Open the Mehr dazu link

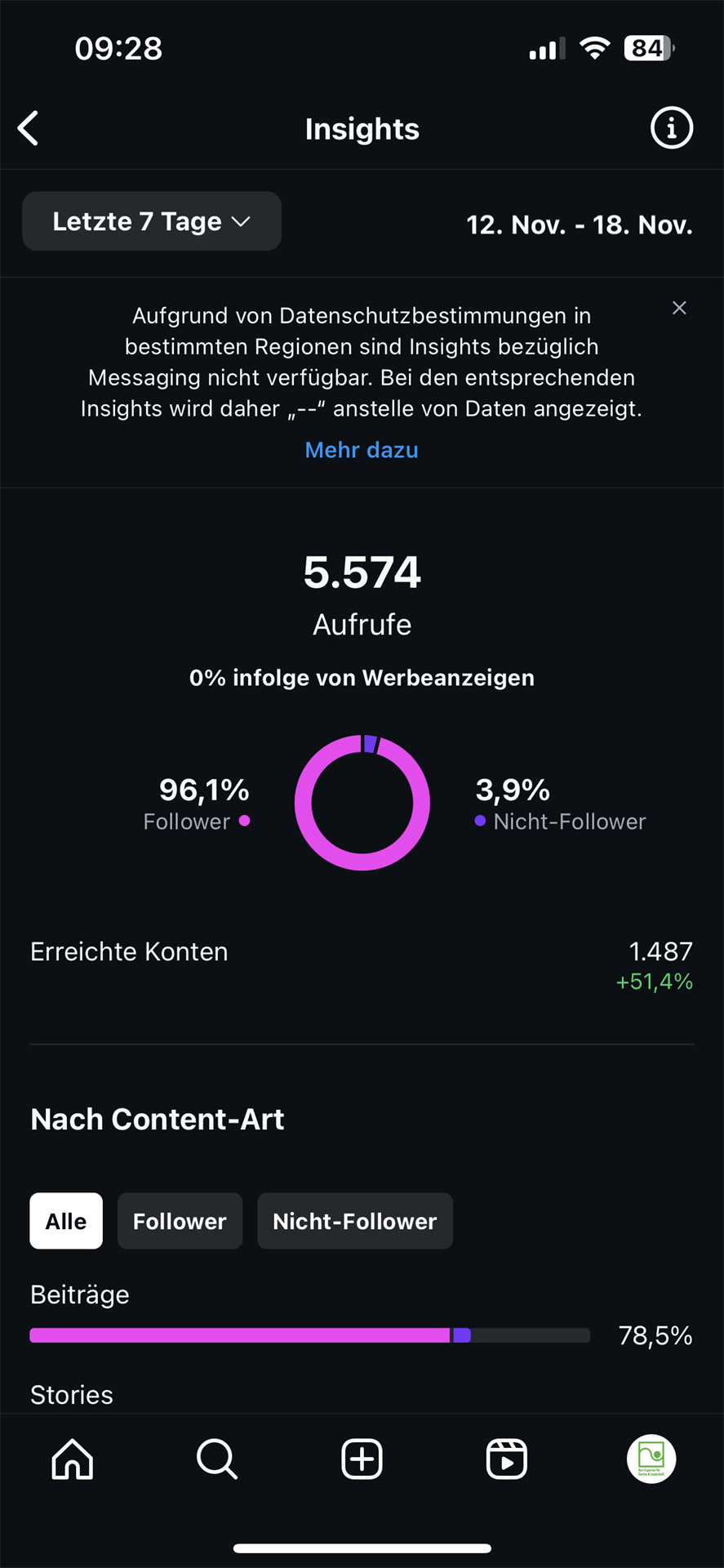(362, 450)
